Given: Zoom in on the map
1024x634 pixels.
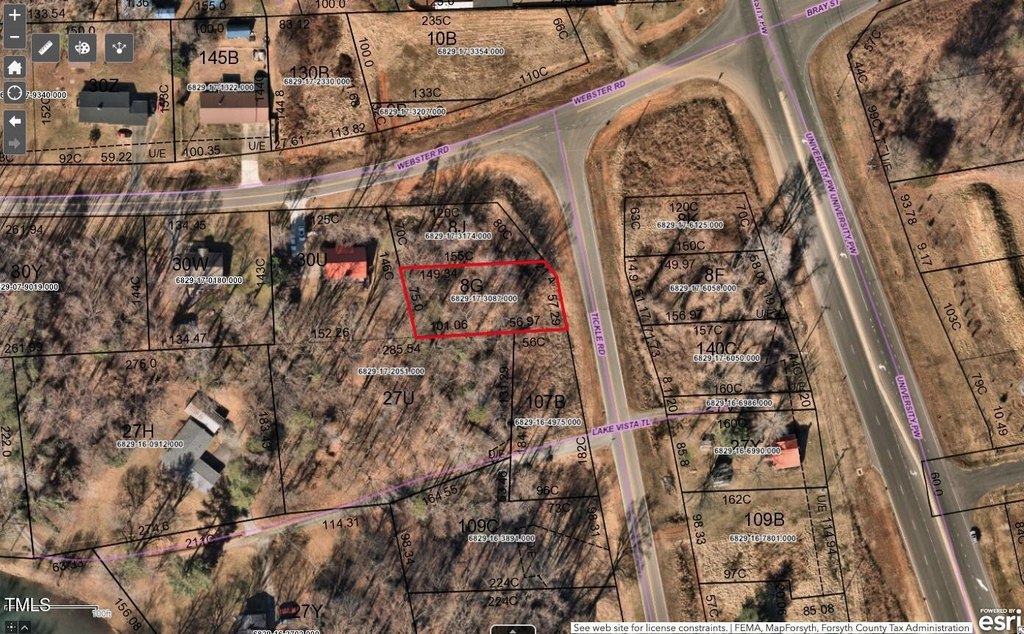Looking at the screenshot, I should (14, 14).
